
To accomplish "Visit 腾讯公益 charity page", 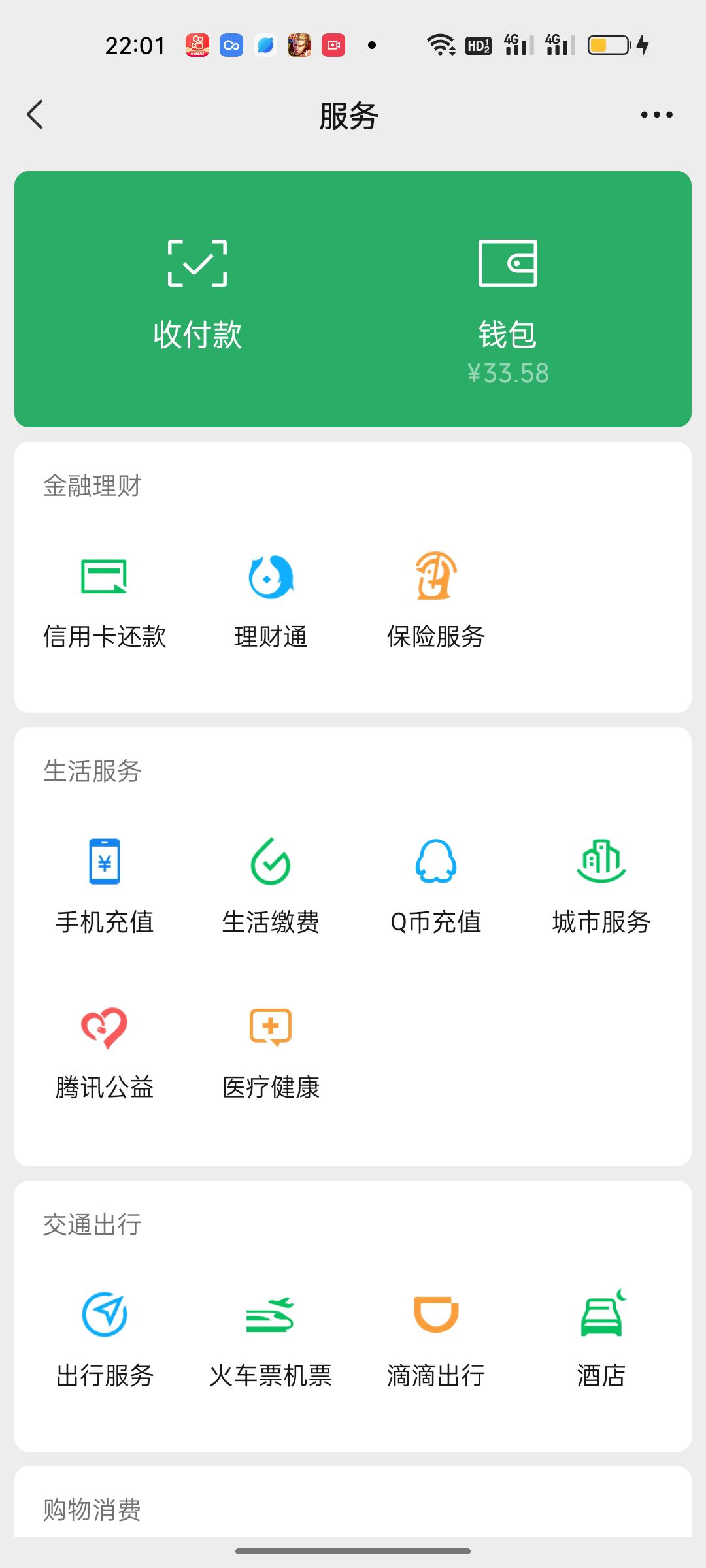I will point(105,1052).
